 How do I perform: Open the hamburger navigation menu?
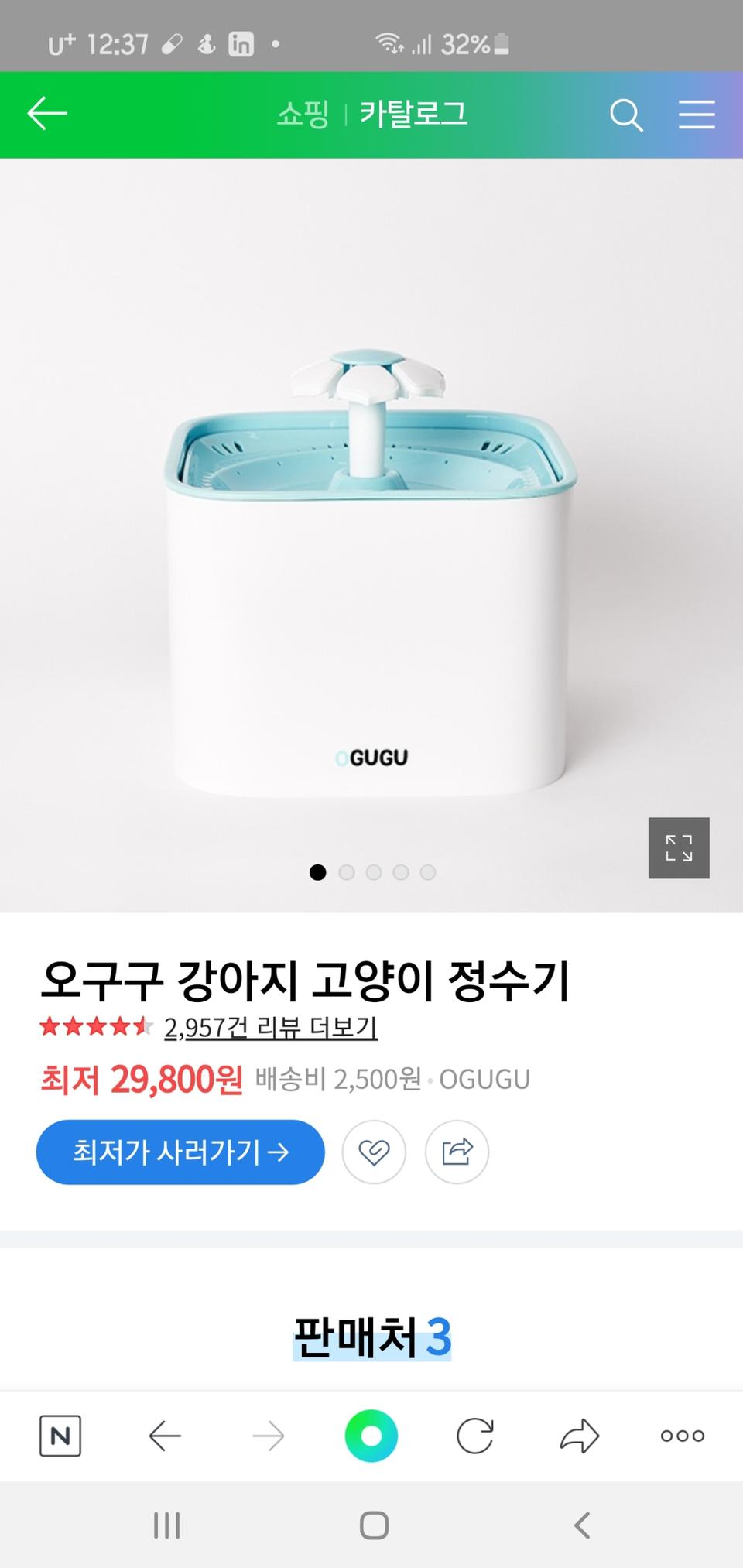click(x=696, y=115)
